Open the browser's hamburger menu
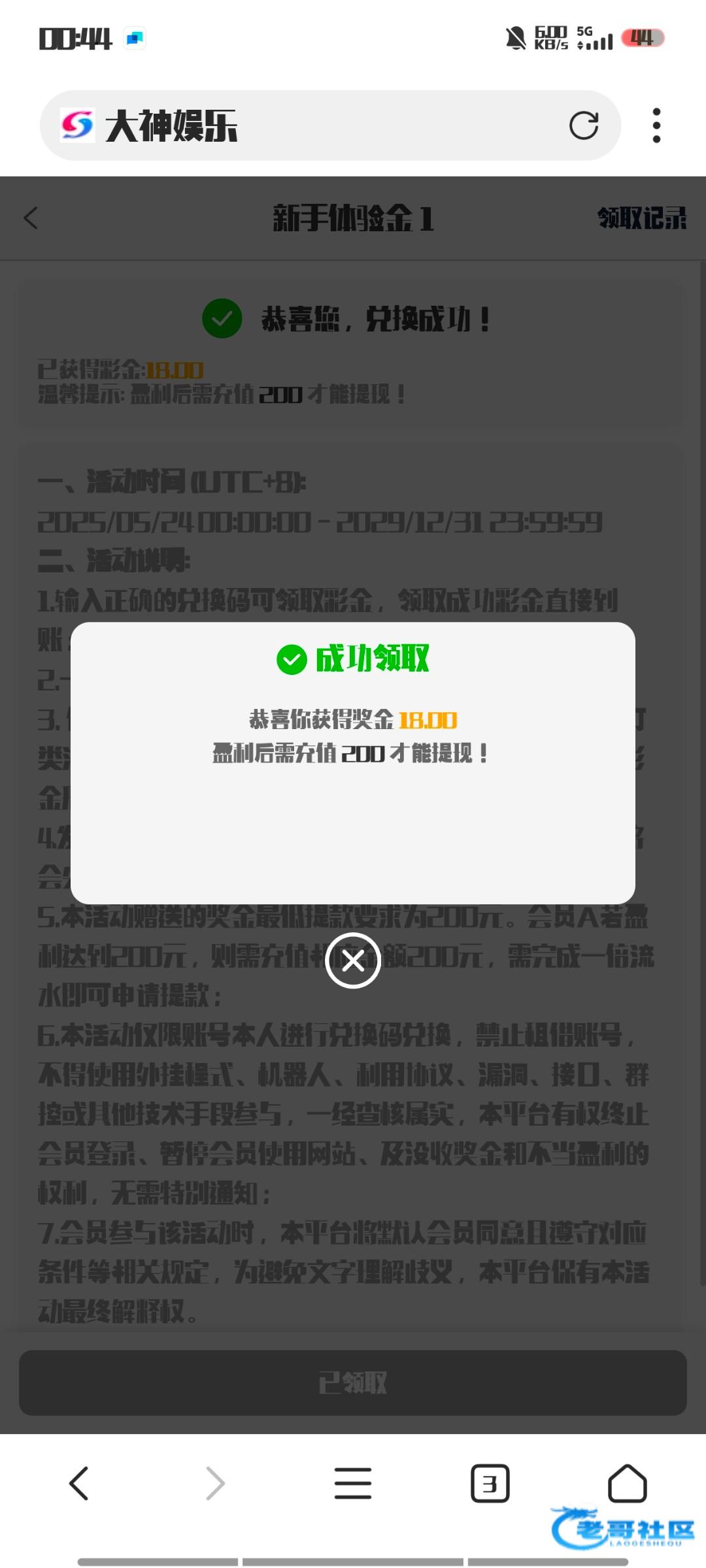The image size is (706, 1568). [353, 1483]
